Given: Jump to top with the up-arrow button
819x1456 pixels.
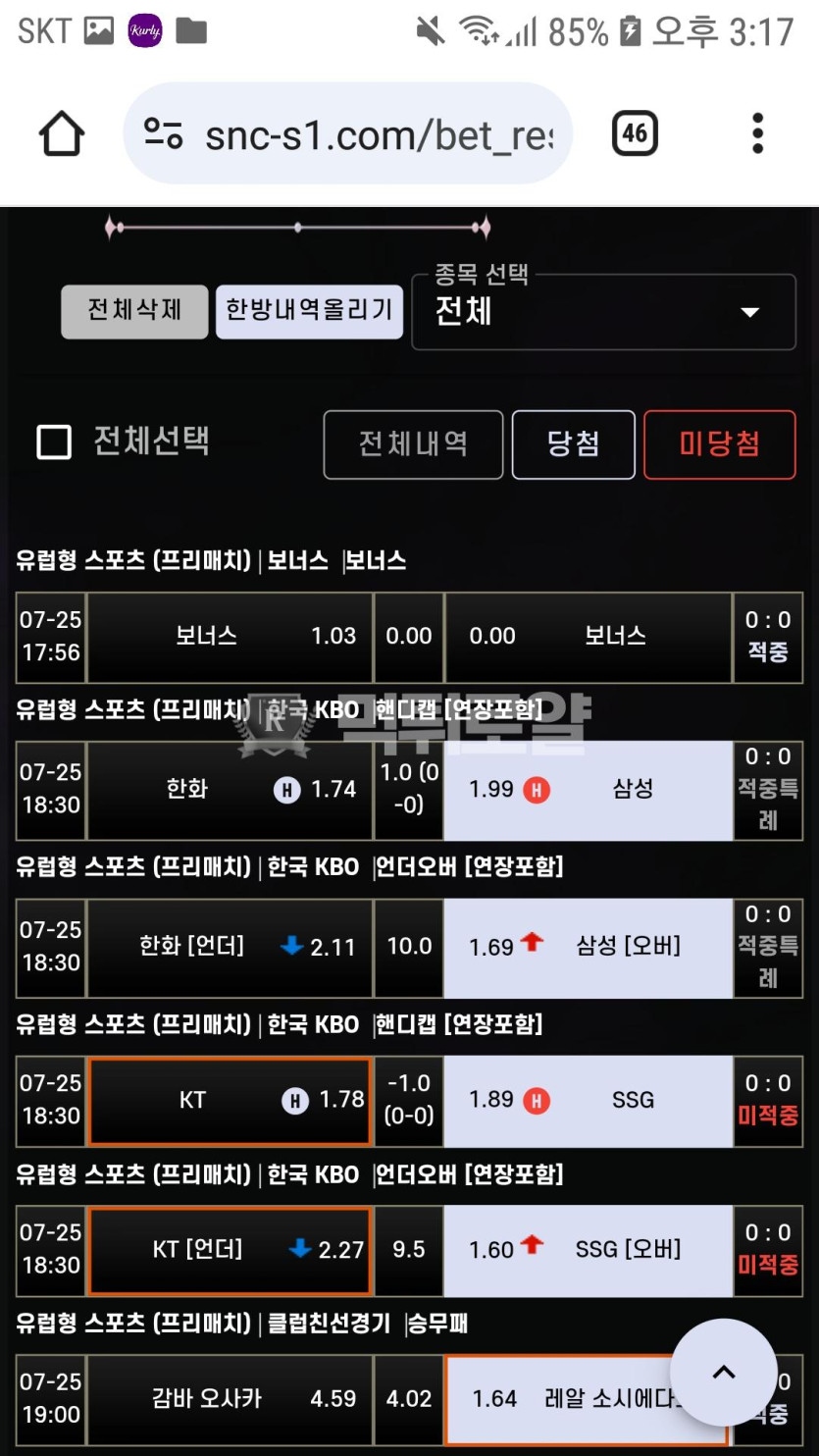Looking at the screenshot, I should point(723,1372).
